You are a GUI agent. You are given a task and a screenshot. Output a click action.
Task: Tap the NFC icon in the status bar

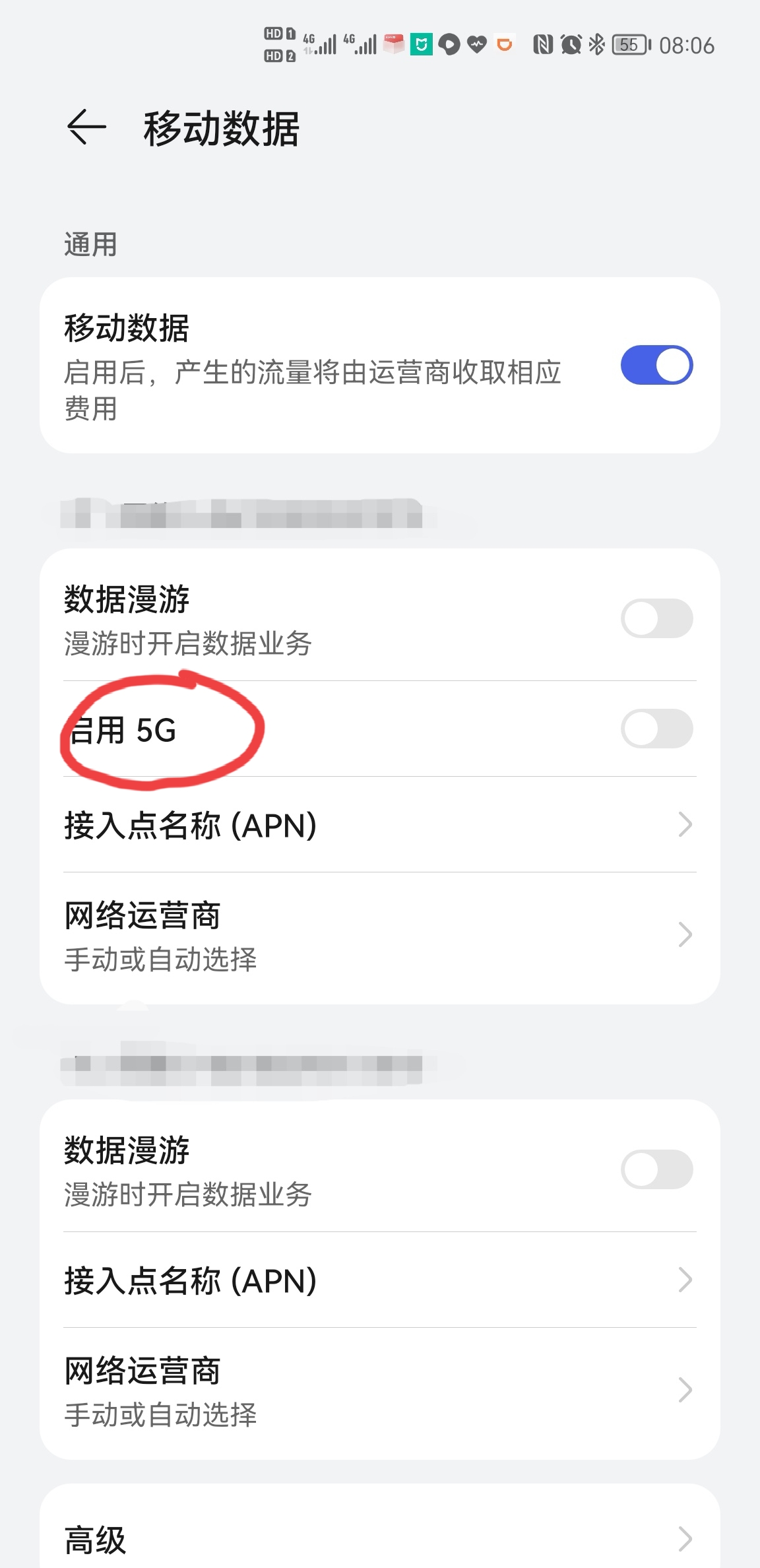click(544, 45)
